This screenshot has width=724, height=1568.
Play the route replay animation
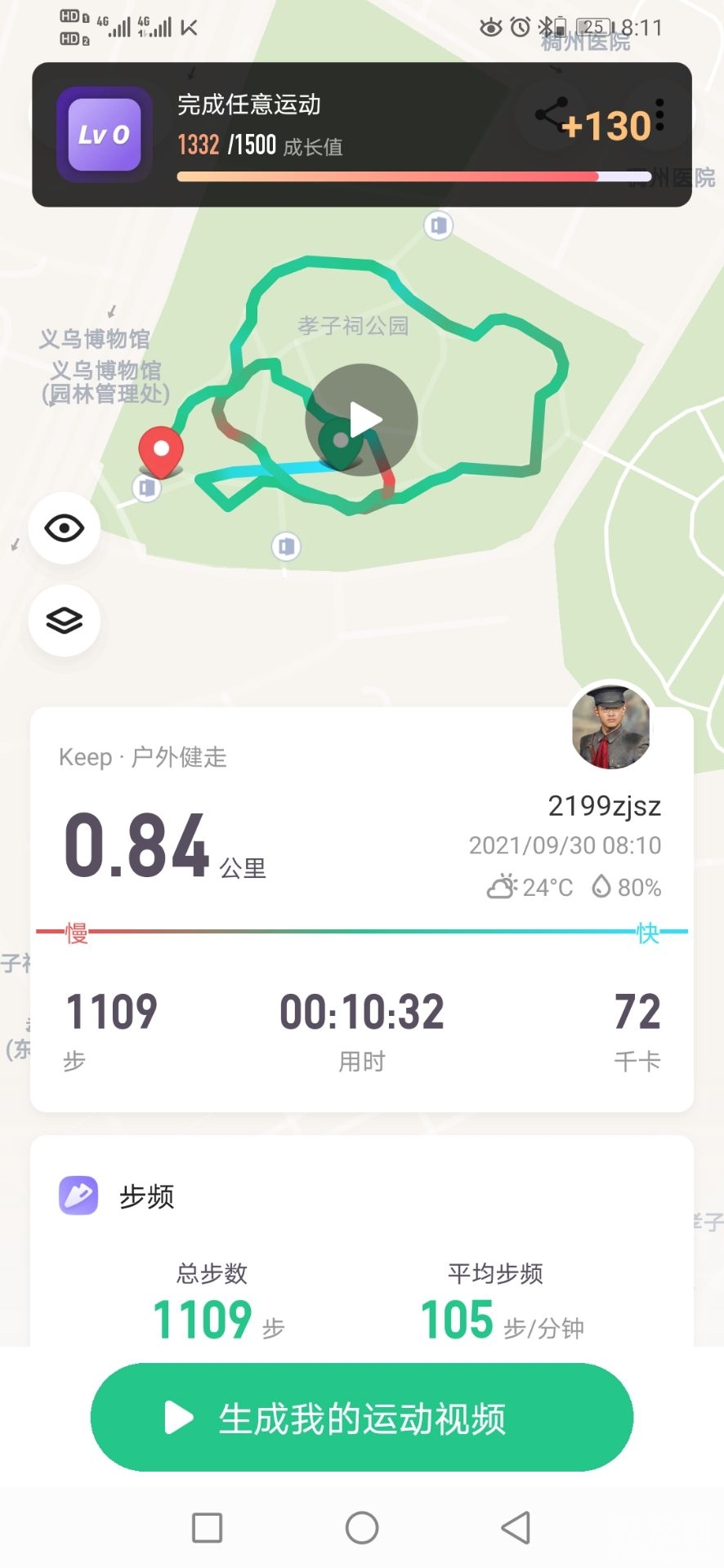361,420
